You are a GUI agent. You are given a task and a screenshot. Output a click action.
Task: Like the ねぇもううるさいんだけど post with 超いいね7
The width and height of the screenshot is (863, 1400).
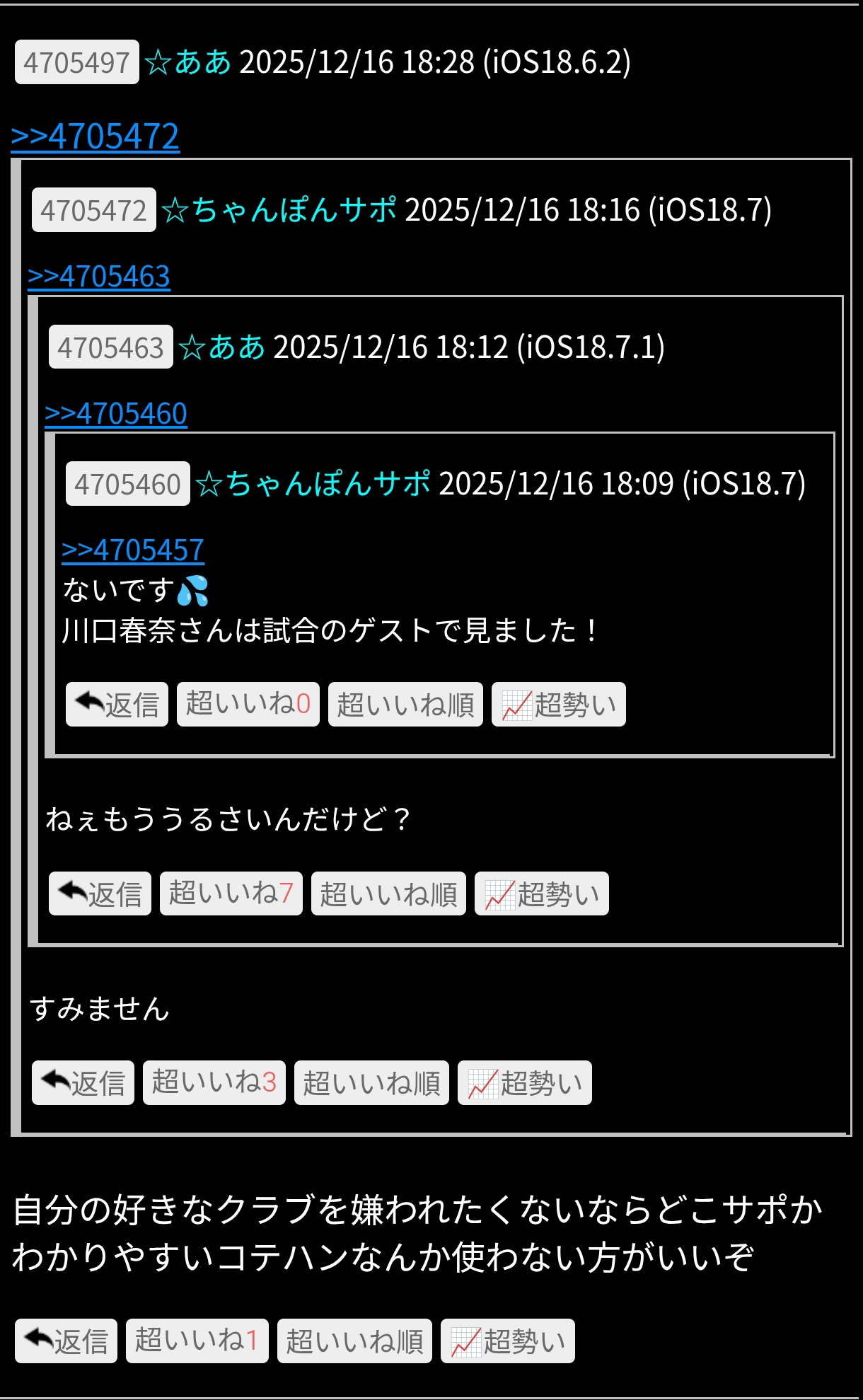(x=231, y=894)
